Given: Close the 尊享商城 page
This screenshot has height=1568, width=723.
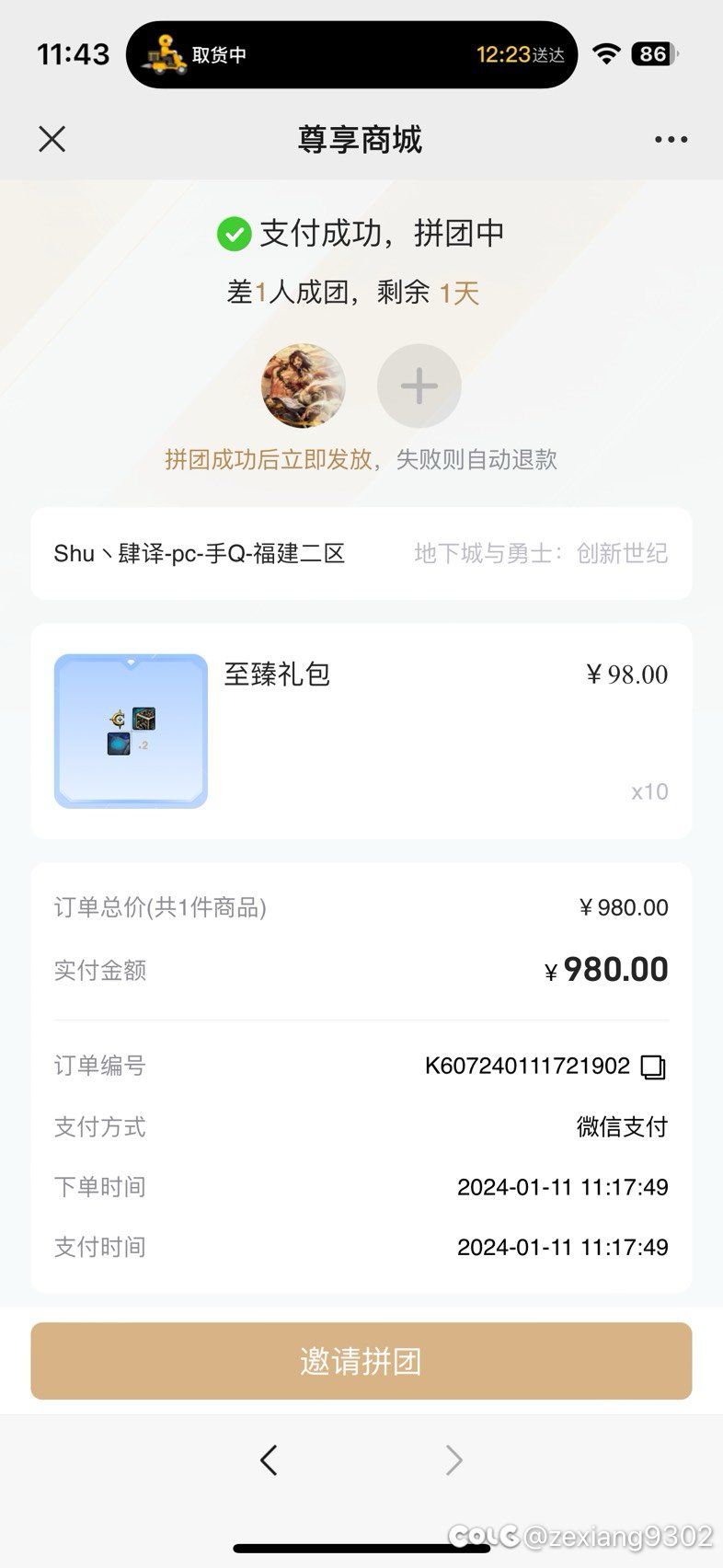Looking at the screenshot, I should tap(52, 139).
